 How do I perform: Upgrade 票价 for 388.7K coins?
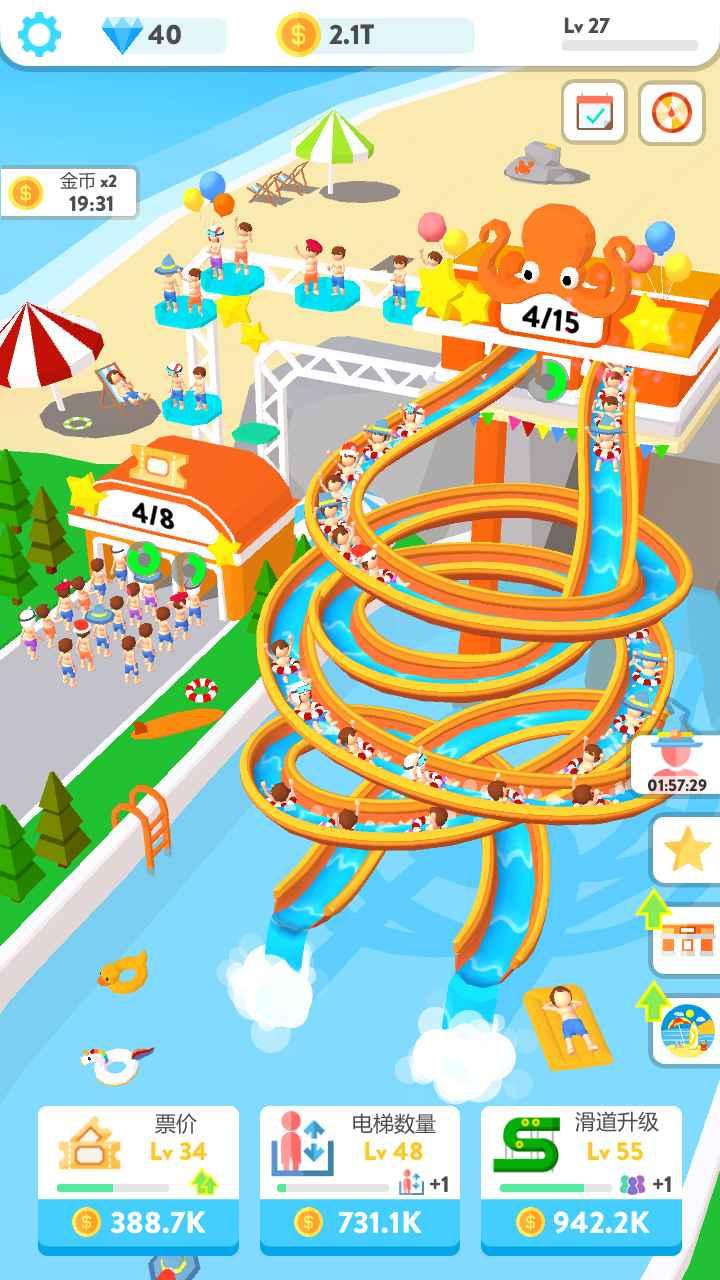[139, 1222]
